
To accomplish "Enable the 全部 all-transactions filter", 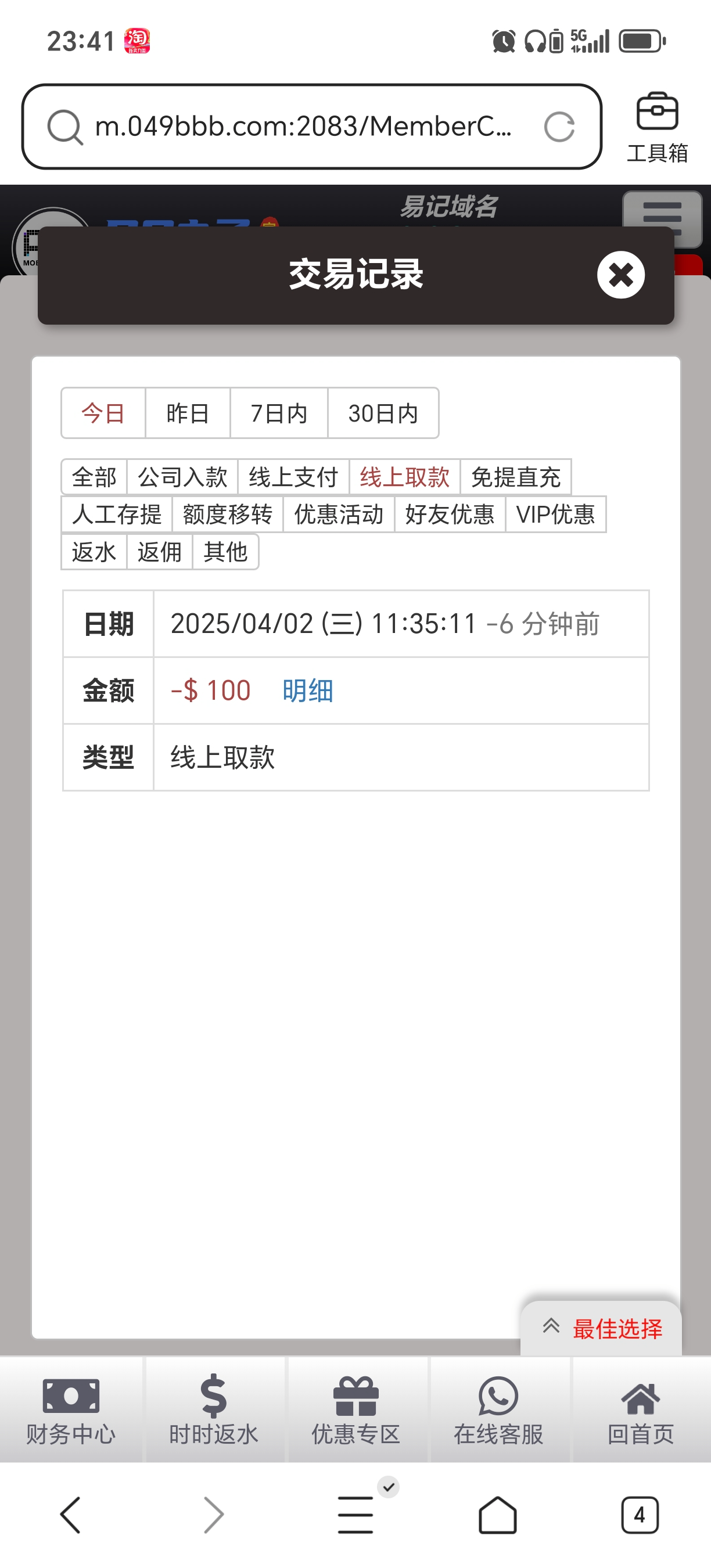I will pyautogui.click(x=94, y=477).
